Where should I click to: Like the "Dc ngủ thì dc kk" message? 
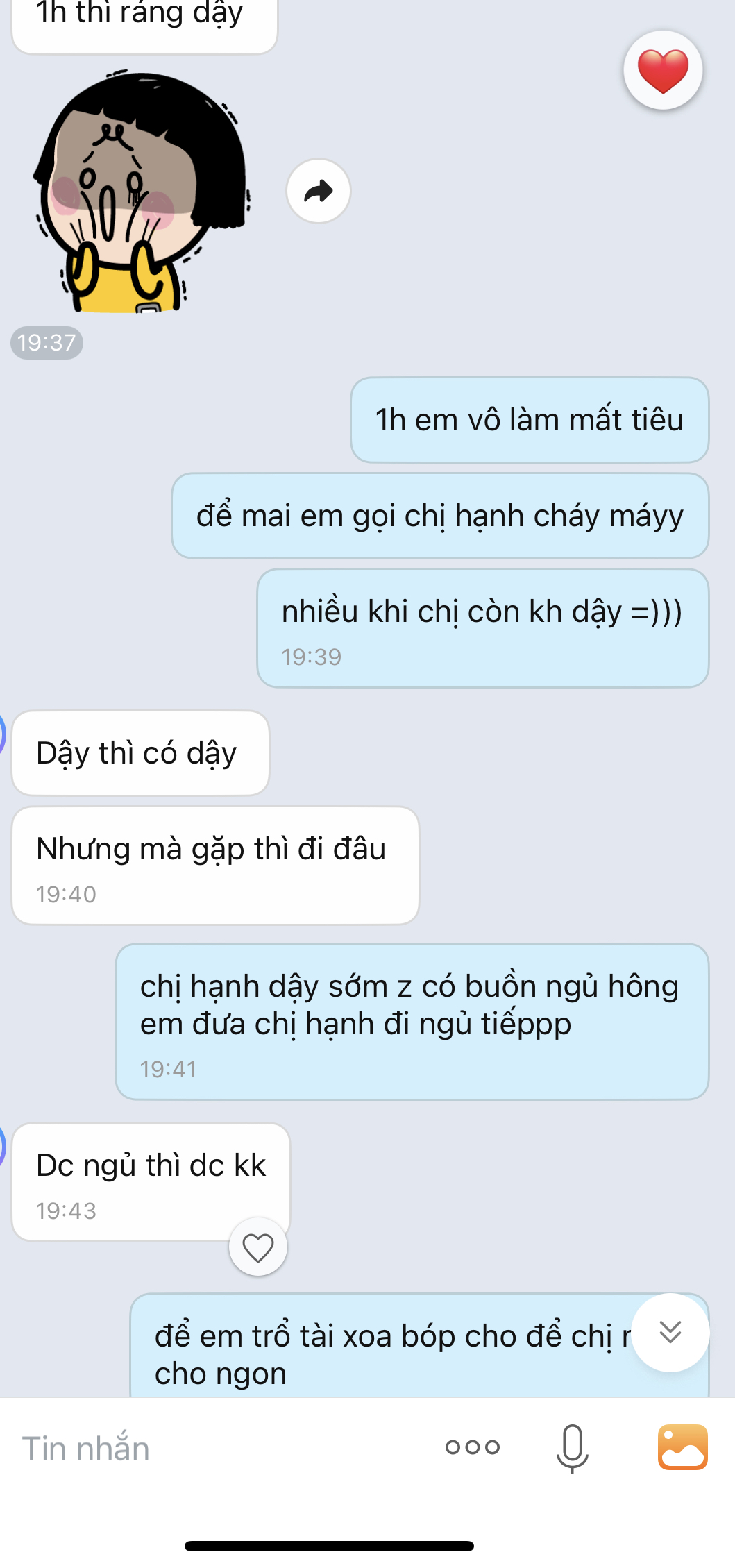(x=258, y=1247)
